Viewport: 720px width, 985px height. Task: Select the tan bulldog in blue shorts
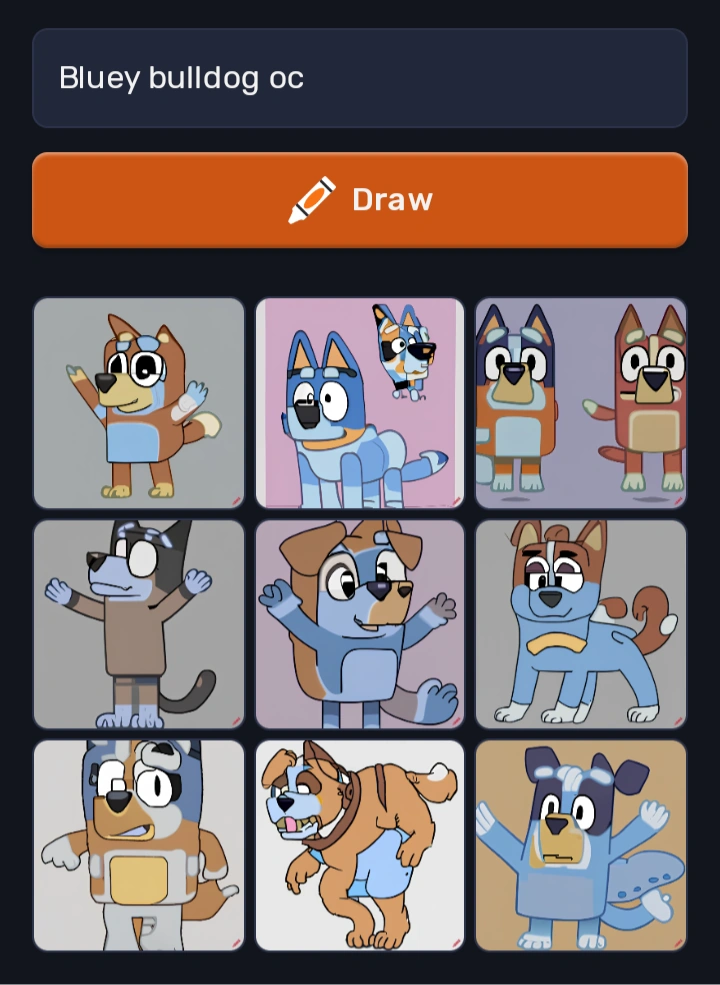360,845
